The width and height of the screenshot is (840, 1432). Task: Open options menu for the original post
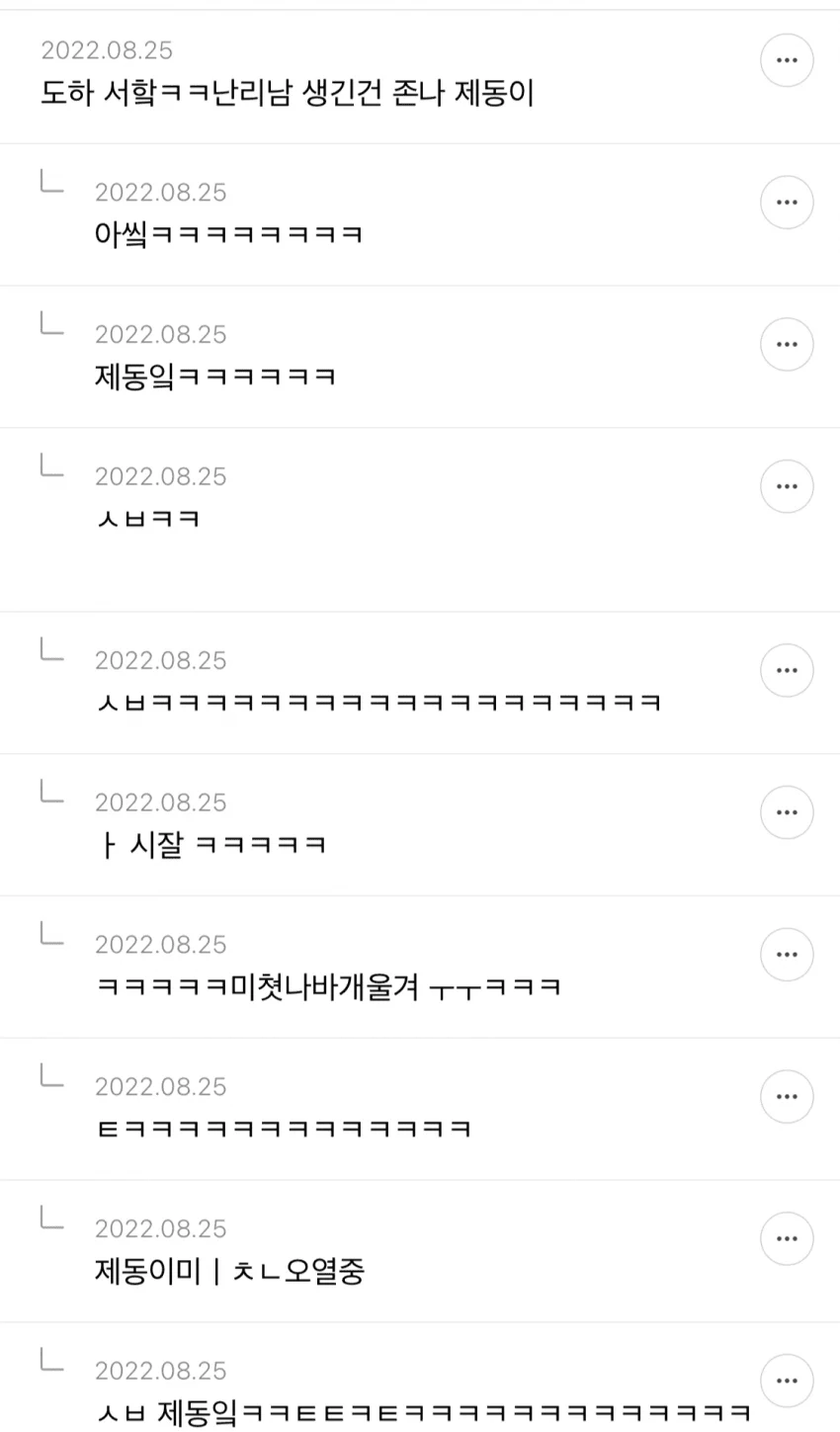[x=787, y=59]
